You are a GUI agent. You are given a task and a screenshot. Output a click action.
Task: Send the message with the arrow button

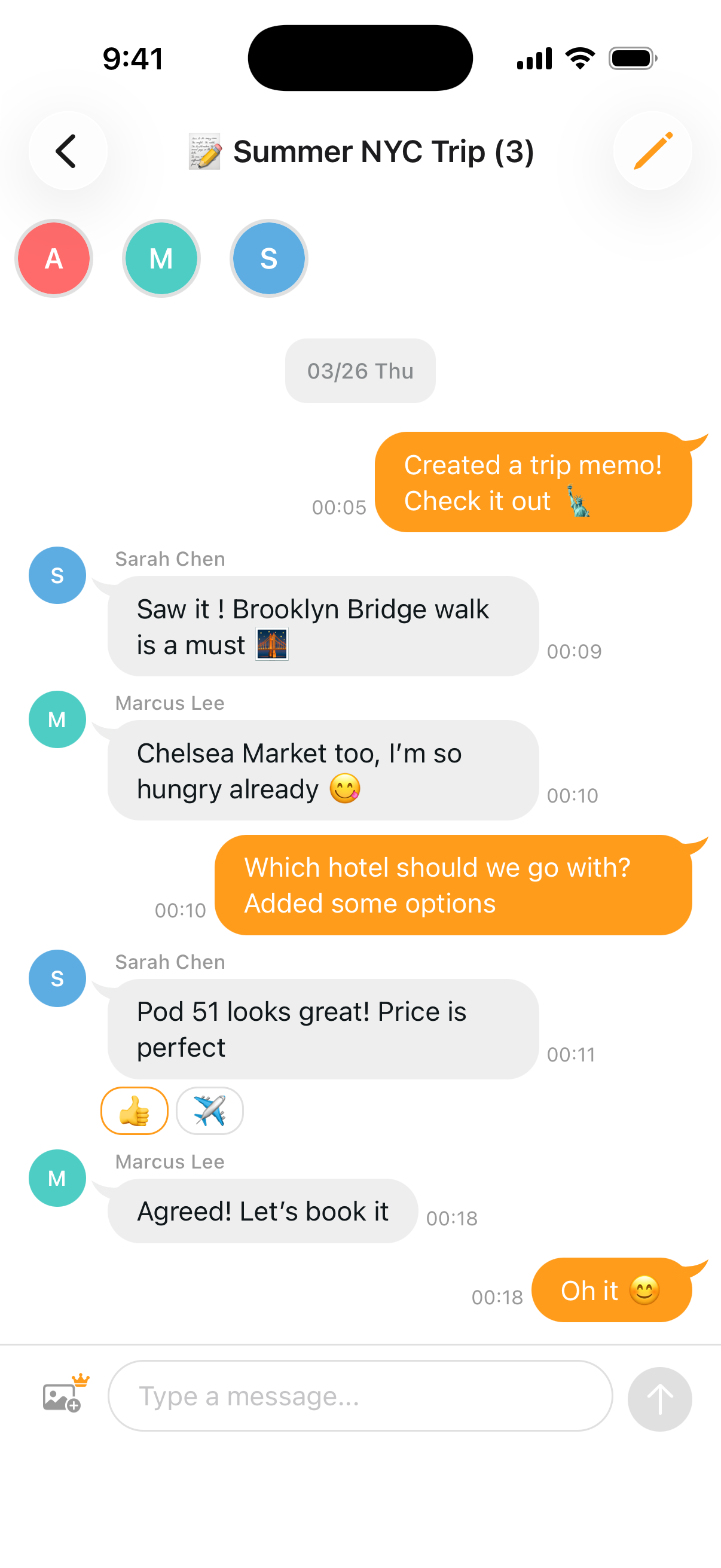(659, 1399)
